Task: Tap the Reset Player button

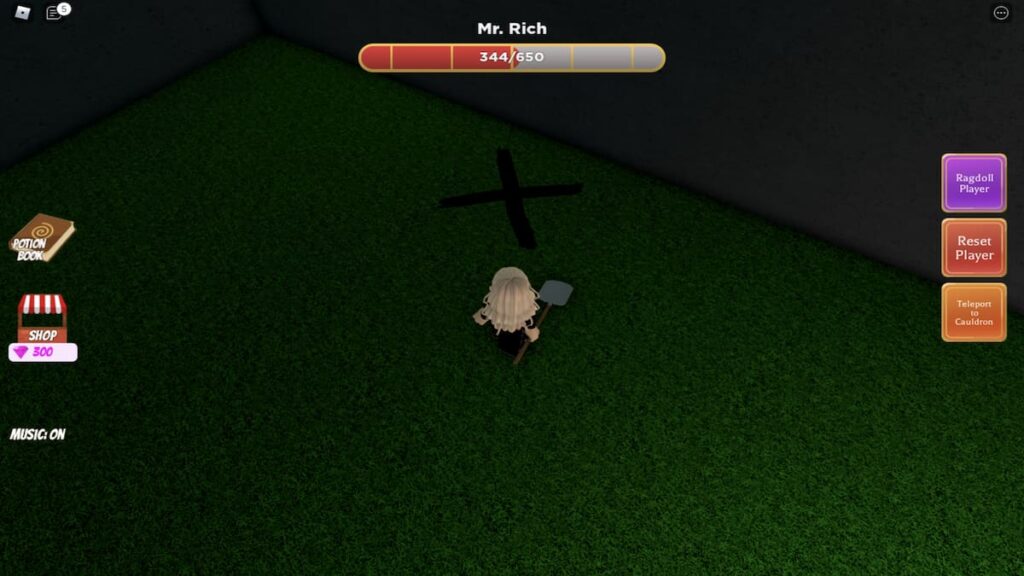Action: [973, 248]
